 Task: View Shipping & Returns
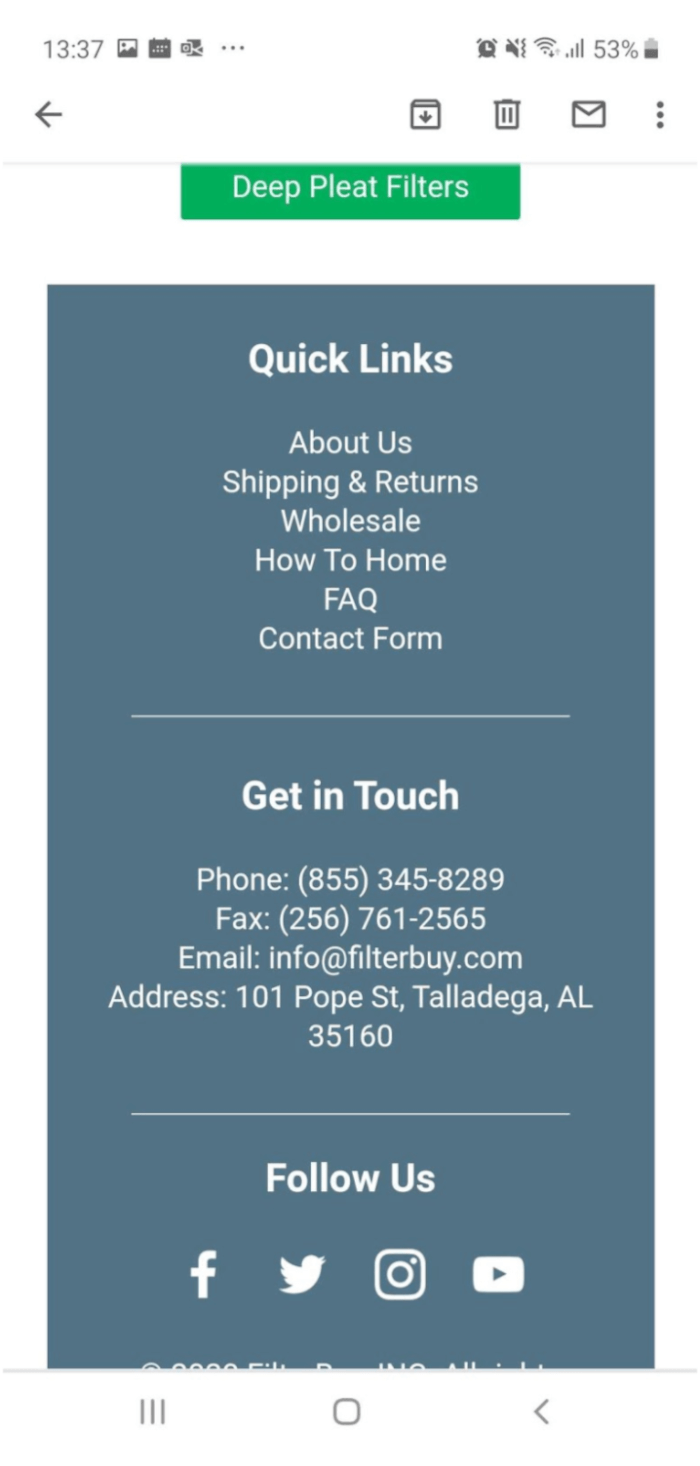tap(350, 482)
